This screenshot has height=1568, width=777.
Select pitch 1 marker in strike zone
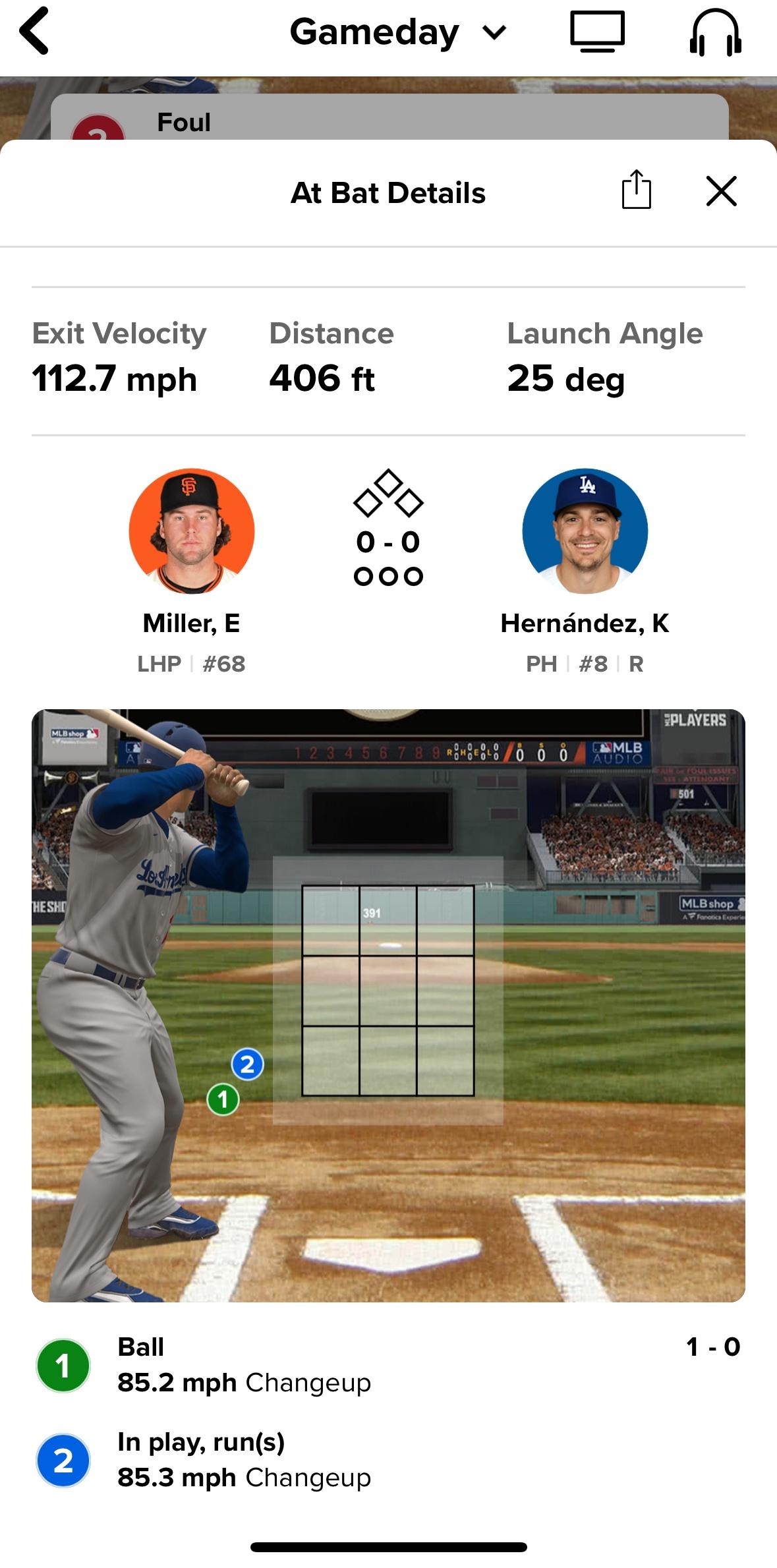pos(223,1099)
